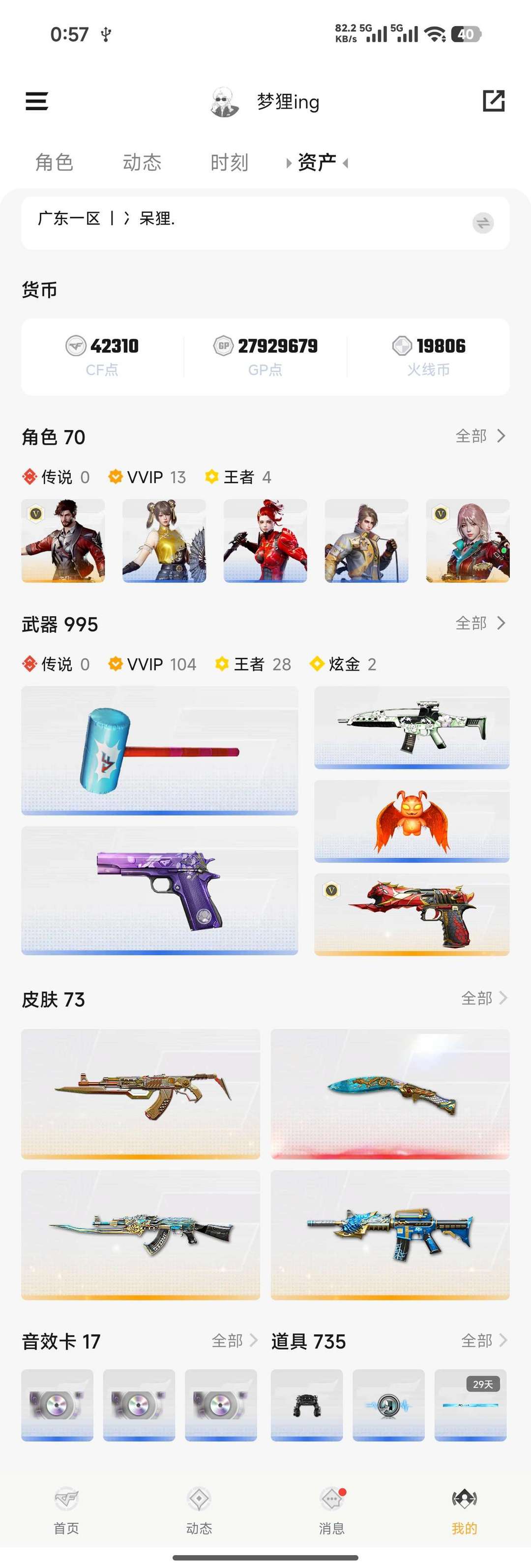Open the purple pistol weapon card
Screen dimensions: 531x1568
(159, 890)
